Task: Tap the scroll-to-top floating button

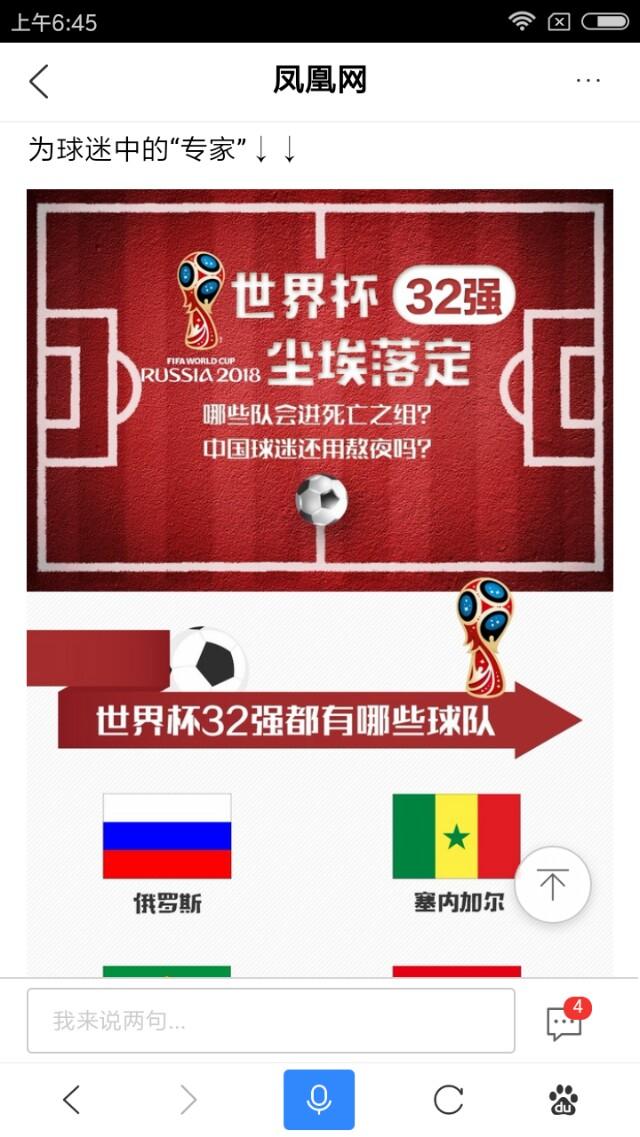Action: (x=552, y=883)
